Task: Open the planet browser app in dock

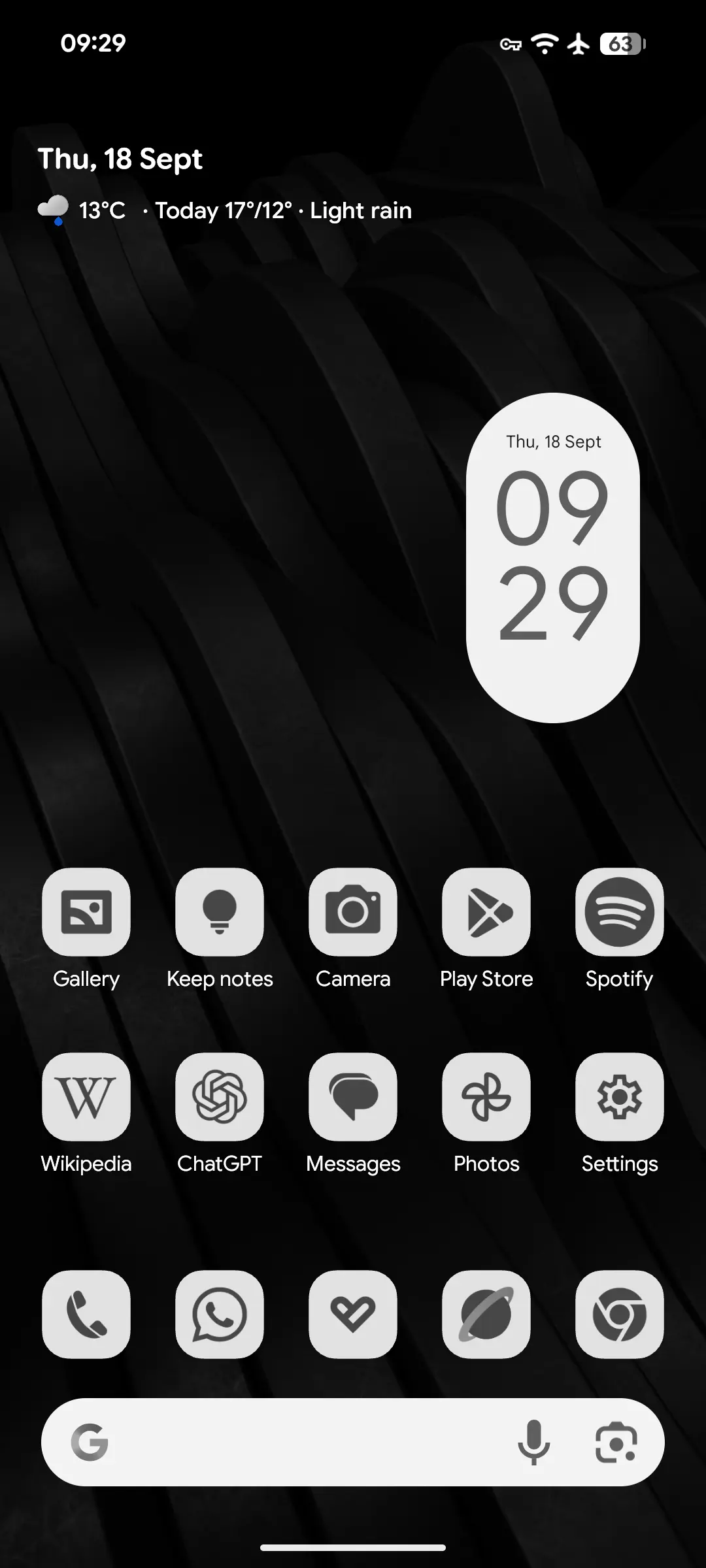Action: click(x=486, y=1315)
